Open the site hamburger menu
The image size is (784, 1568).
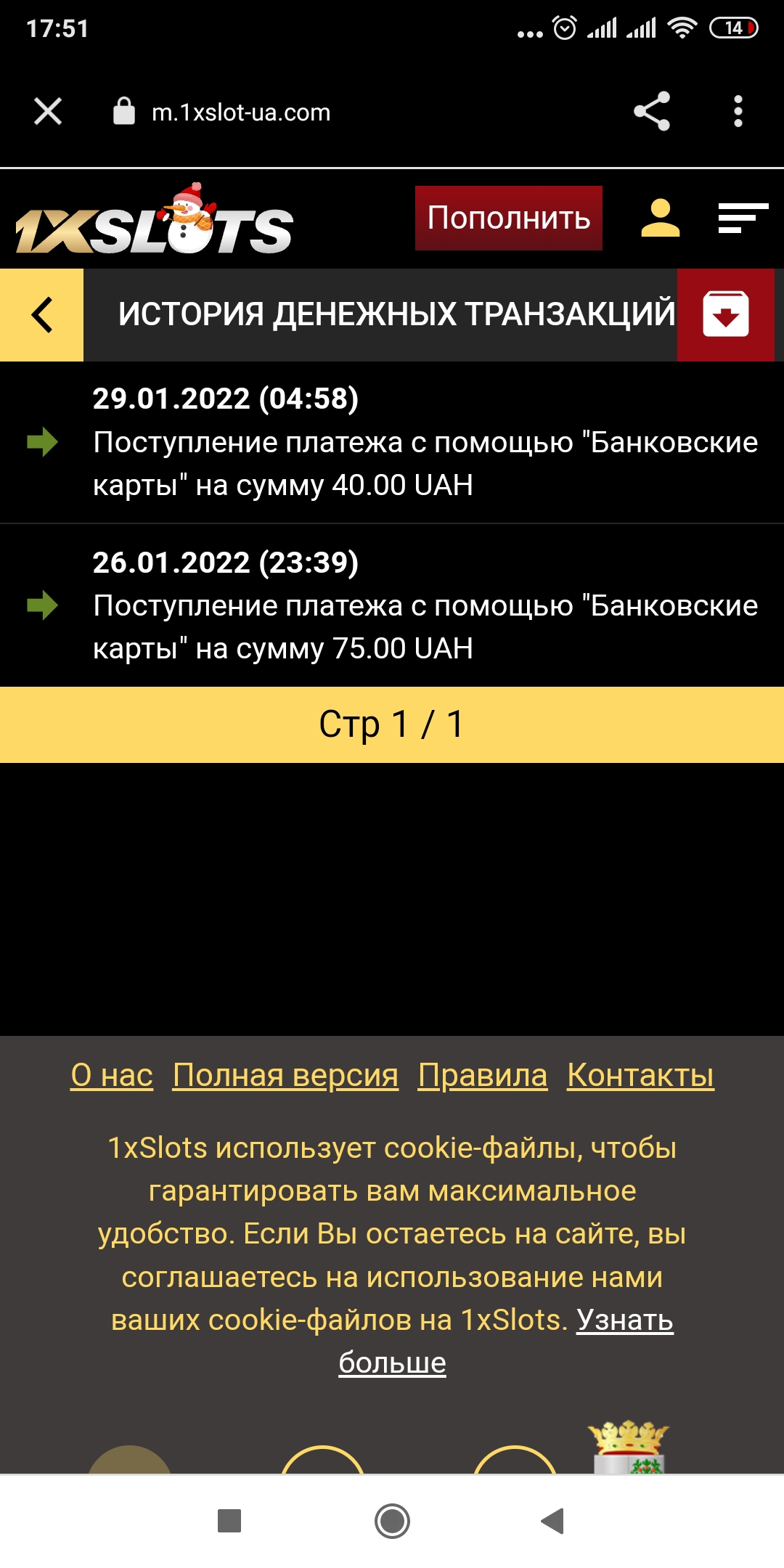[743, 218]
